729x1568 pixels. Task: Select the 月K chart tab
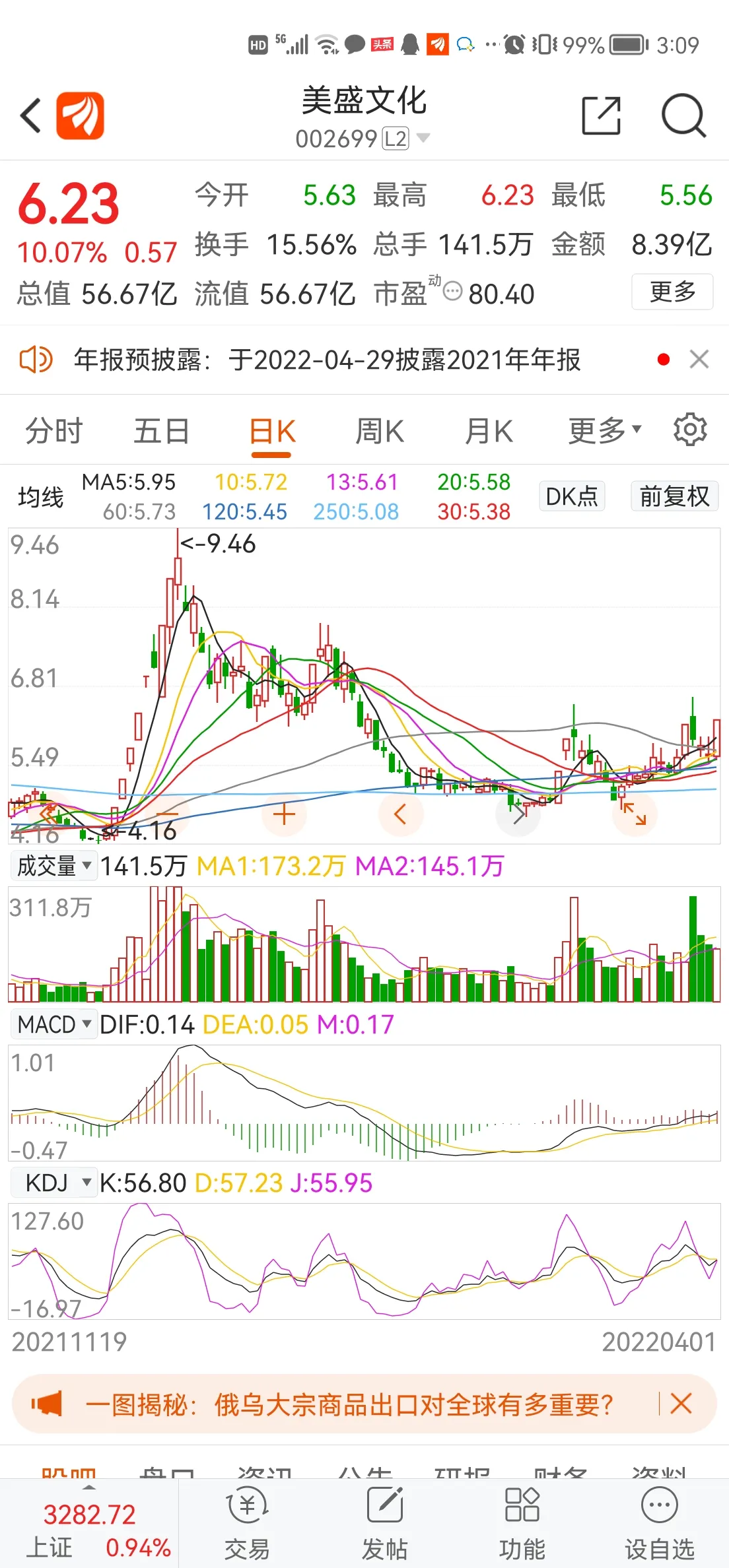click(489, 432)
